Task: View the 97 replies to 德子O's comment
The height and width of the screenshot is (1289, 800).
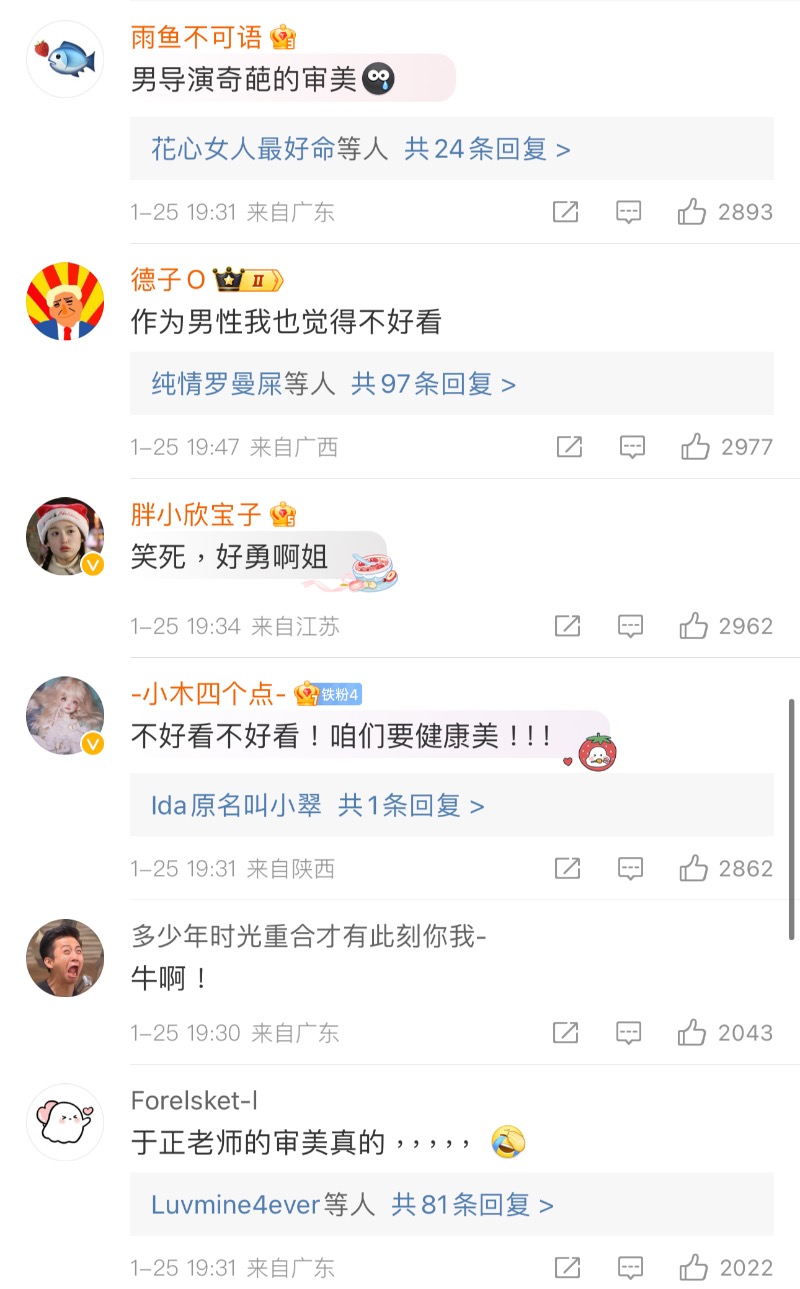Action: [433, 384]
